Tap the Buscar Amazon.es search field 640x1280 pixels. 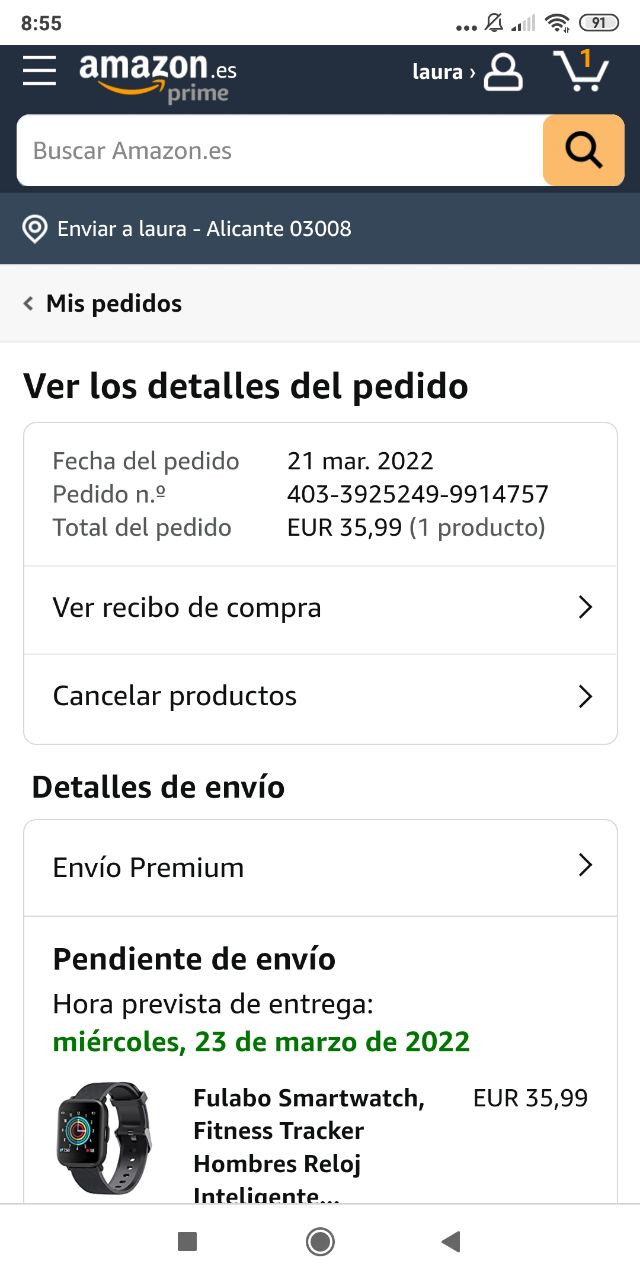click(x=280, y=151)
